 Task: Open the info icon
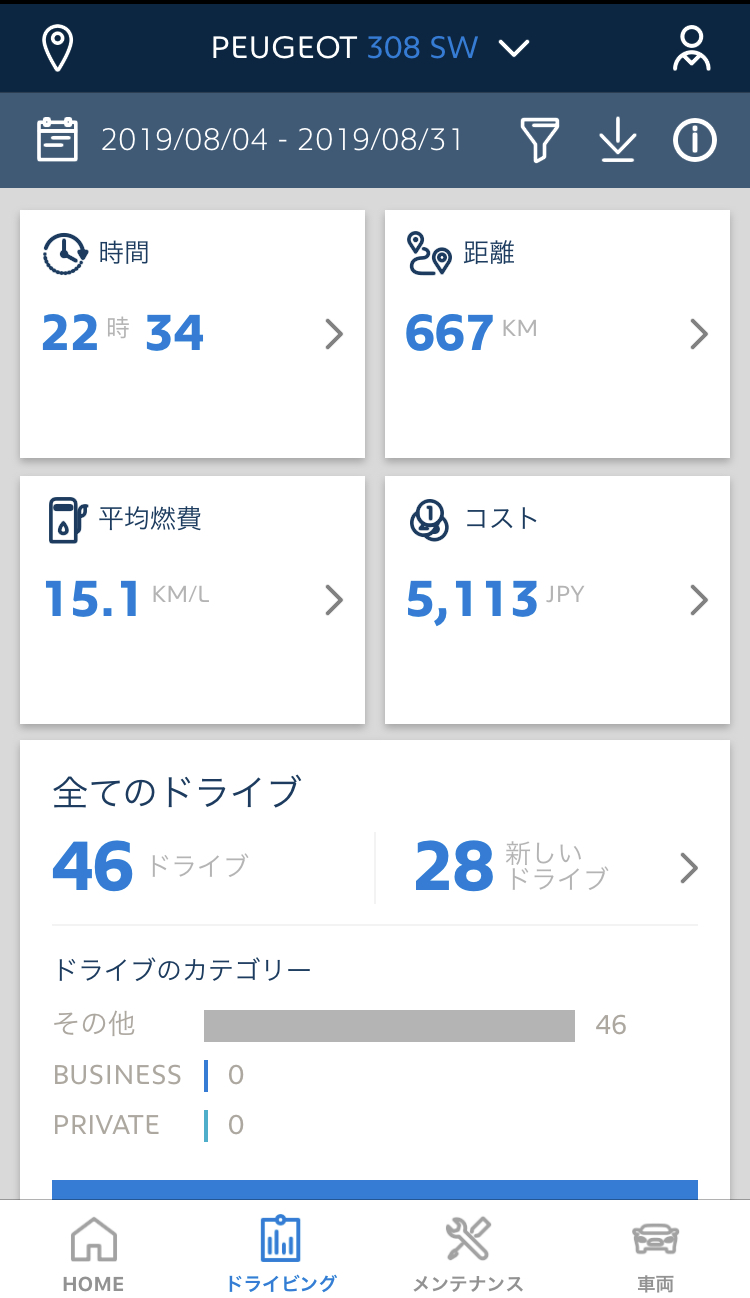click(x=695, y=140)
